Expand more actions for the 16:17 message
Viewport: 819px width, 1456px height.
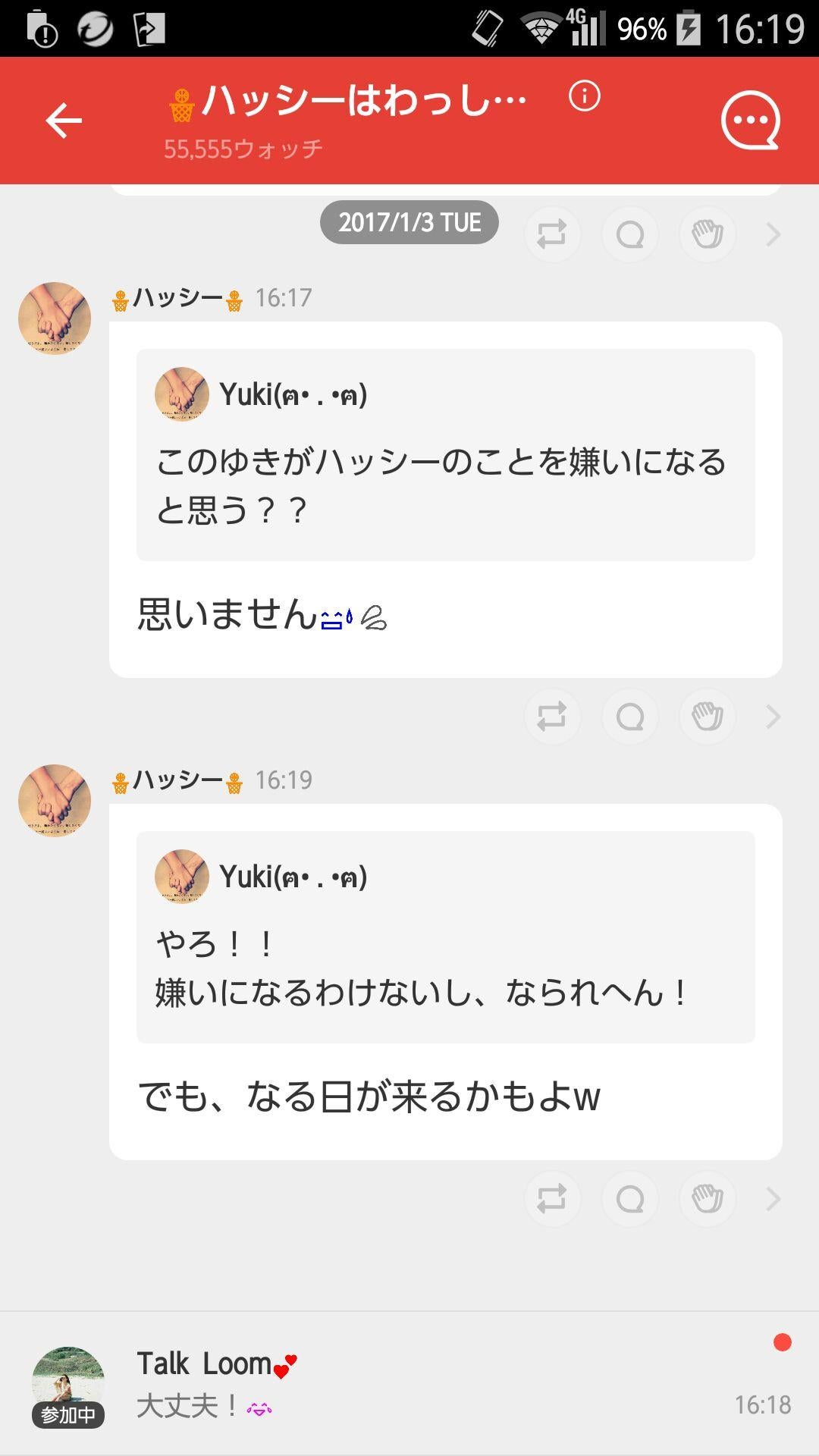click(x=774, y=716)
